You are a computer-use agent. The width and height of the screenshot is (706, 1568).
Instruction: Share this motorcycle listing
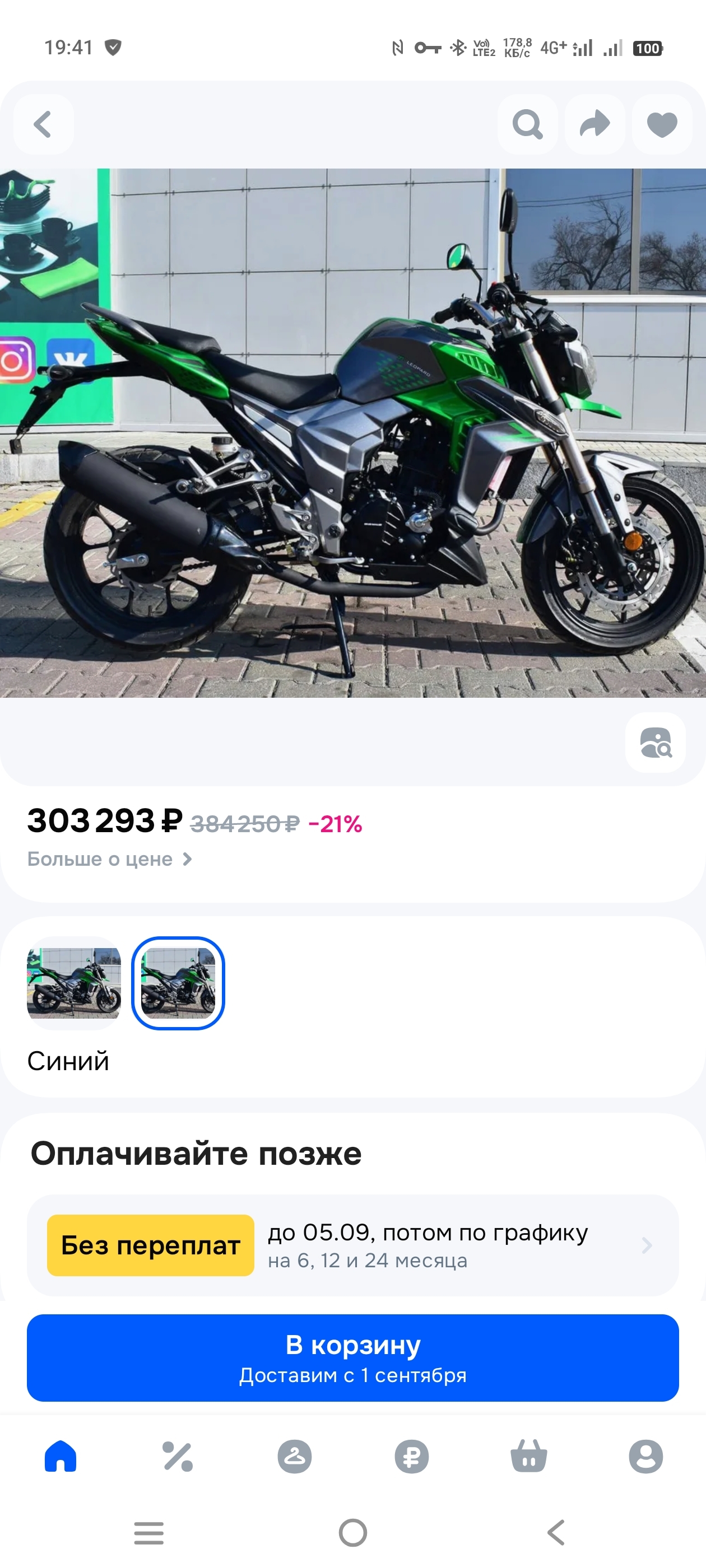coord(594,124)
